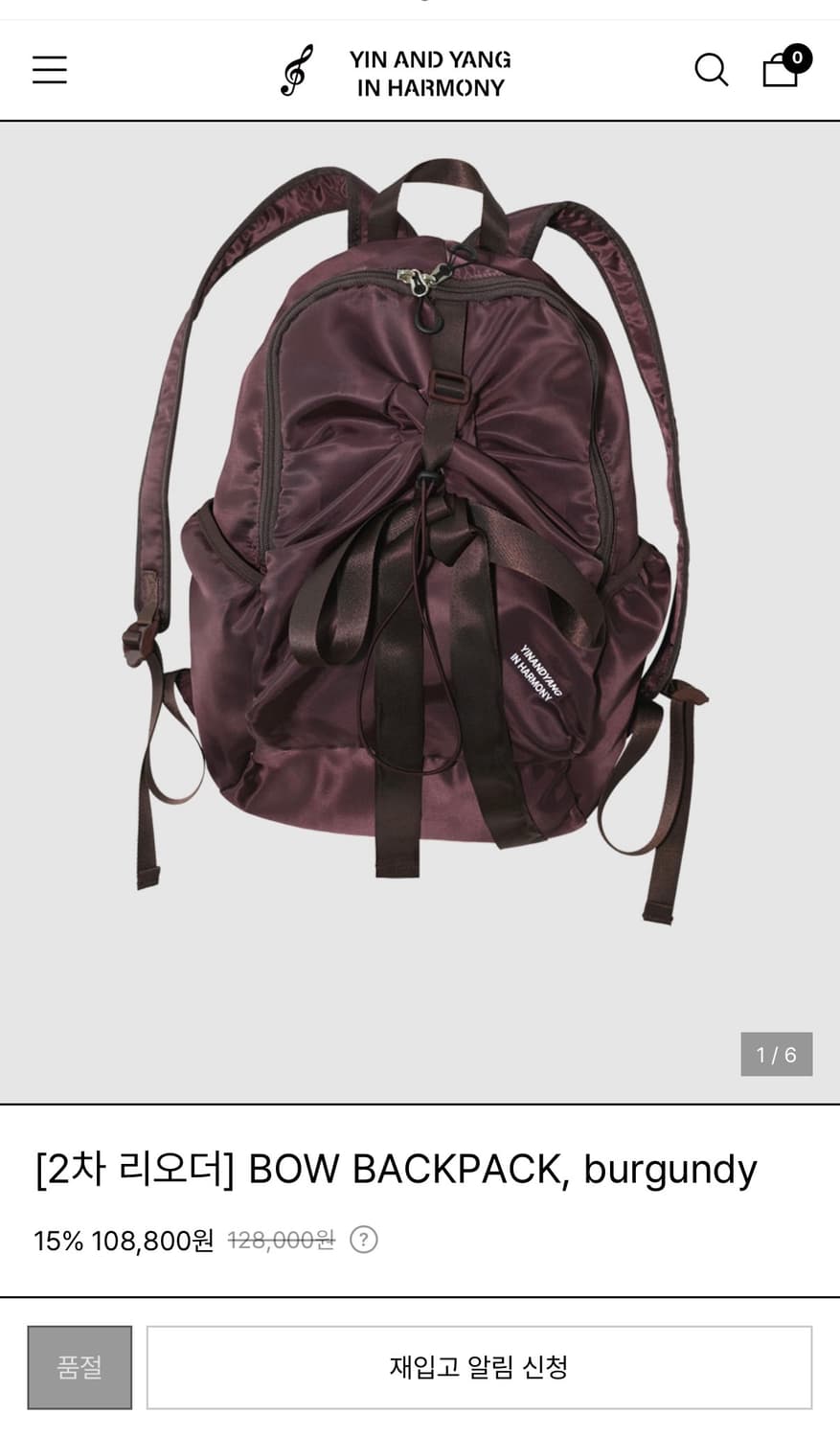
Task: Select the treble clef logo icon
Action: pyautogui.click(x=292, y=68)
